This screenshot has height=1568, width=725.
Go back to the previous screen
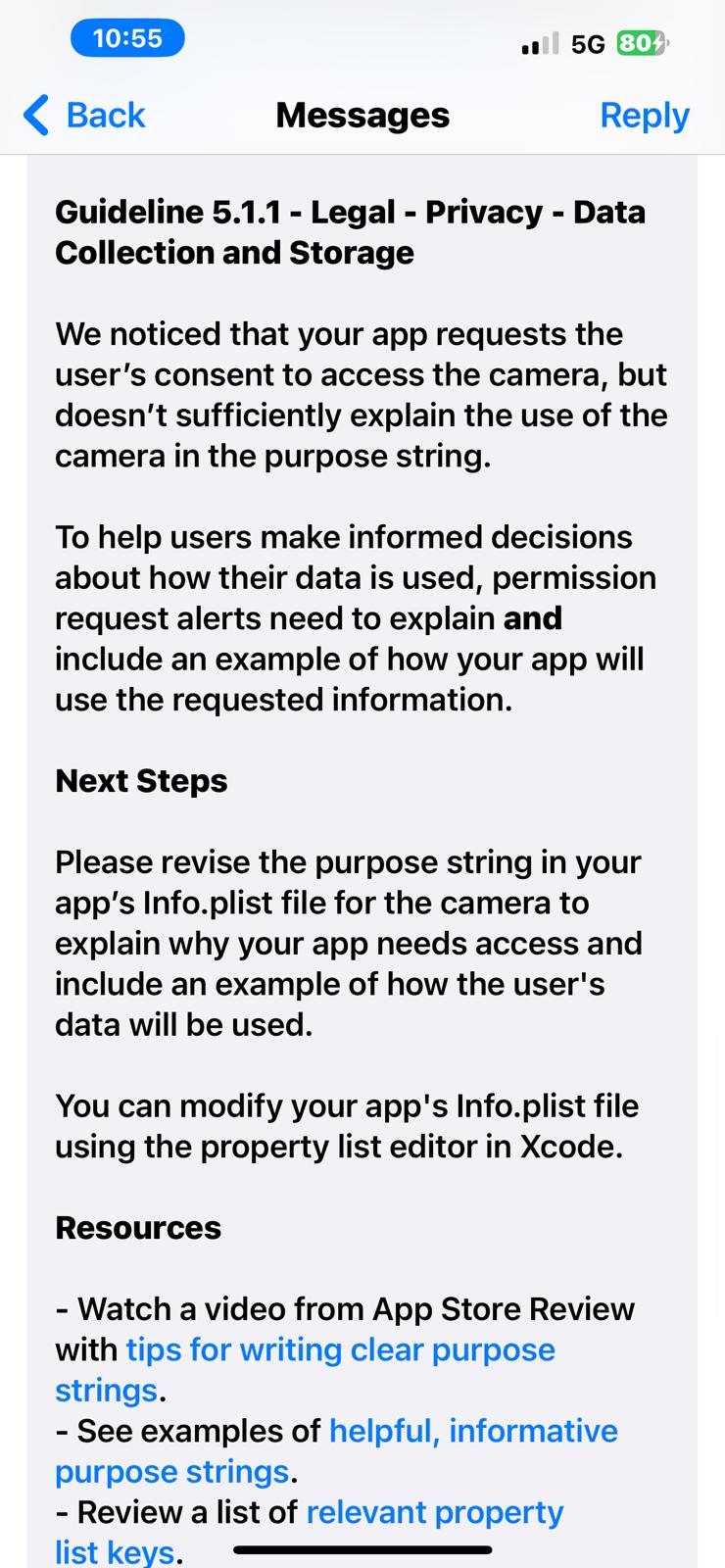click(84, 116)
